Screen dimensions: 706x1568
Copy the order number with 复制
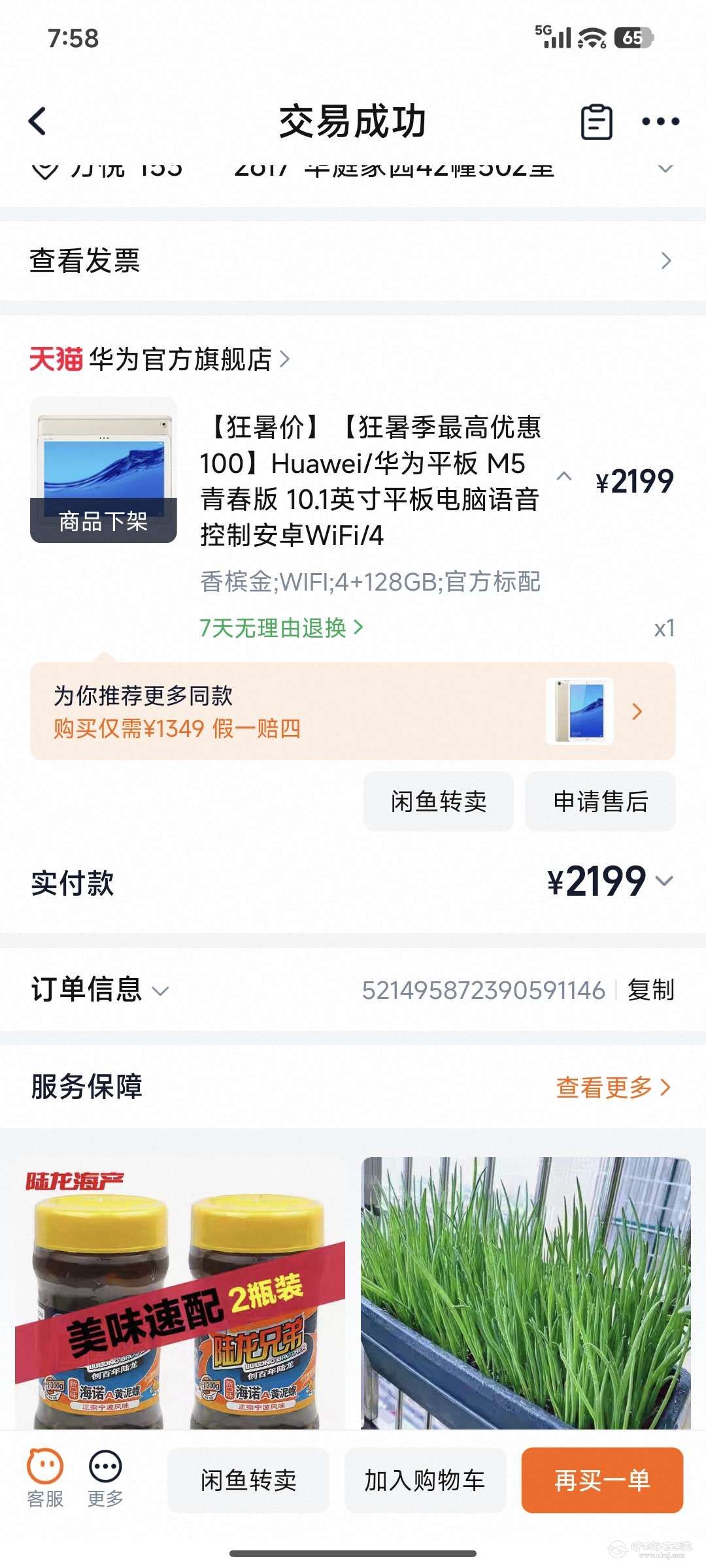coord(650,990)
